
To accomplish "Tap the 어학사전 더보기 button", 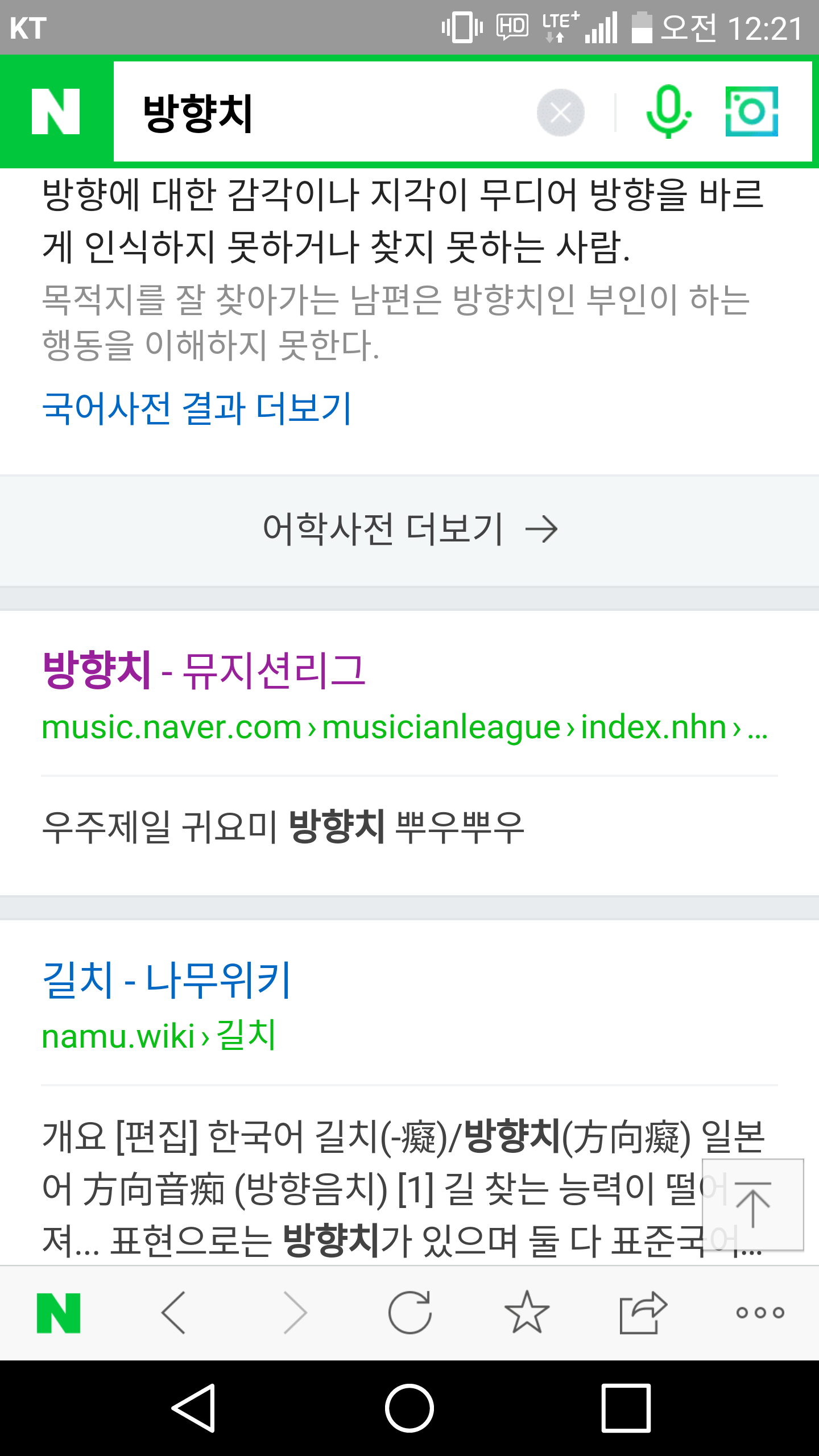I will click(x=409, y=530).
